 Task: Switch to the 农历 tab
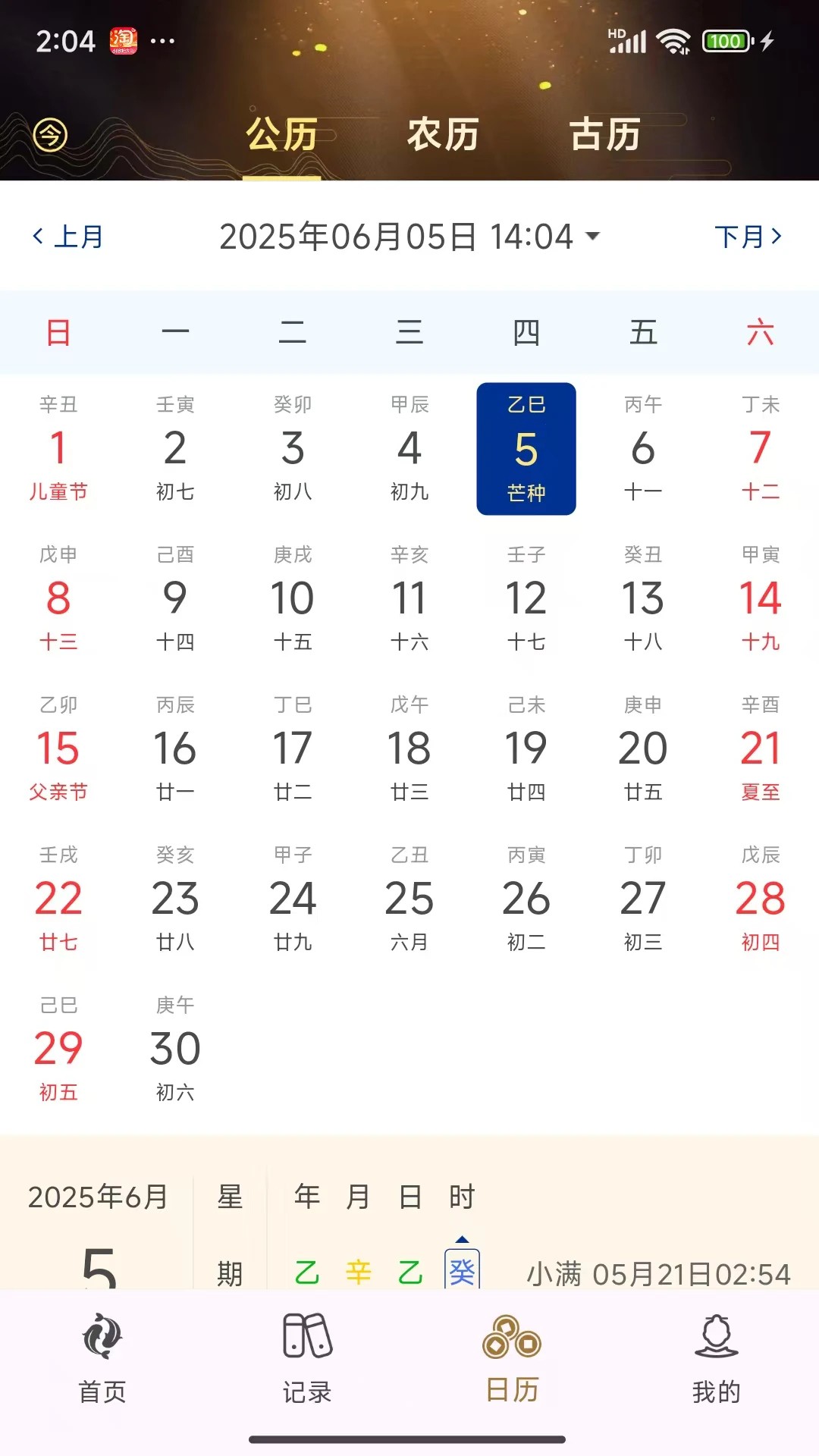pyautogui.click(x=443, y=135)
